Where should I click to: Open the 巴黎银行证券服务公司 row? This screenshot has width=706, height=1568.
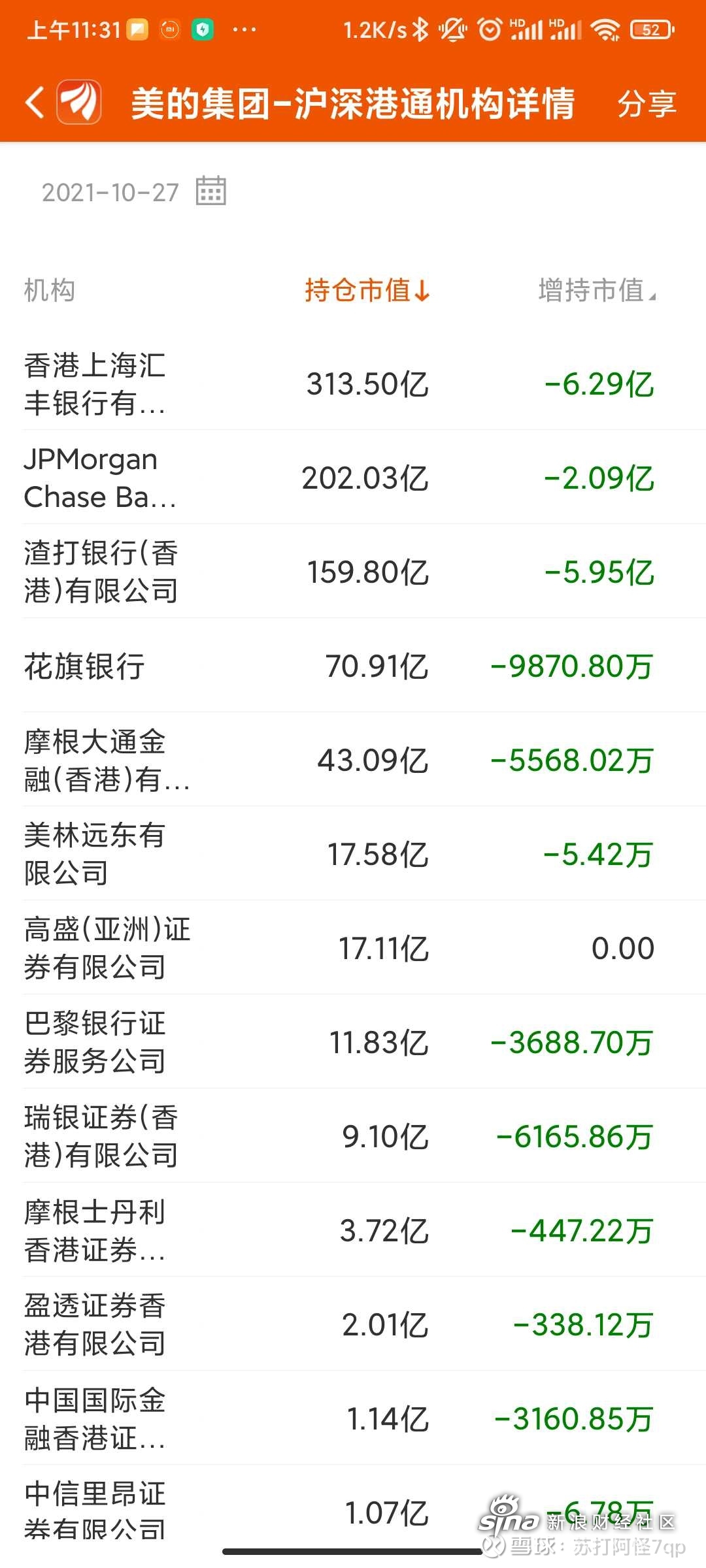pyautogui.click(x=353, y=1042)
